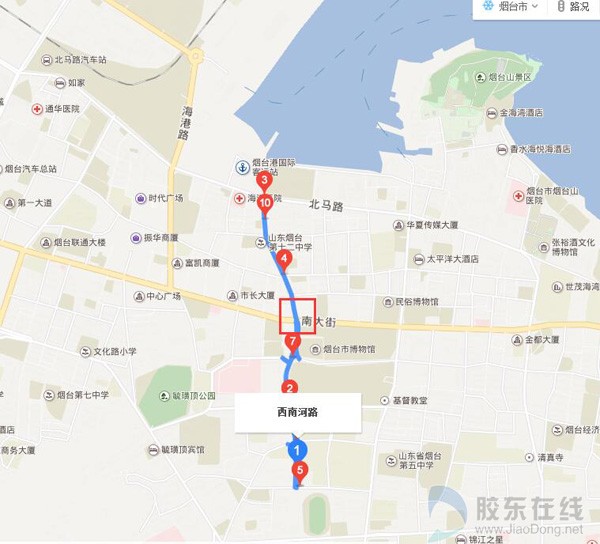This screenshot has height=544, width=600.
Task: Select route marker number 3
Action: pyautogui.click(x=264, y=181)
